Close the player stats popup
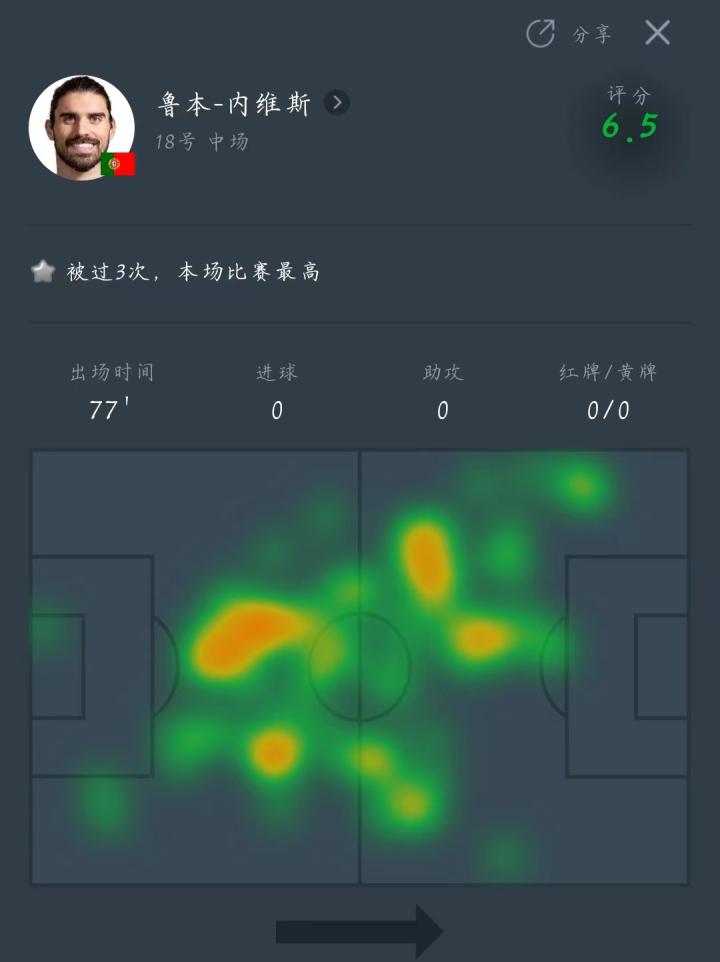The height and width of the screenshot is (962, 720). (x=657, y=33)
